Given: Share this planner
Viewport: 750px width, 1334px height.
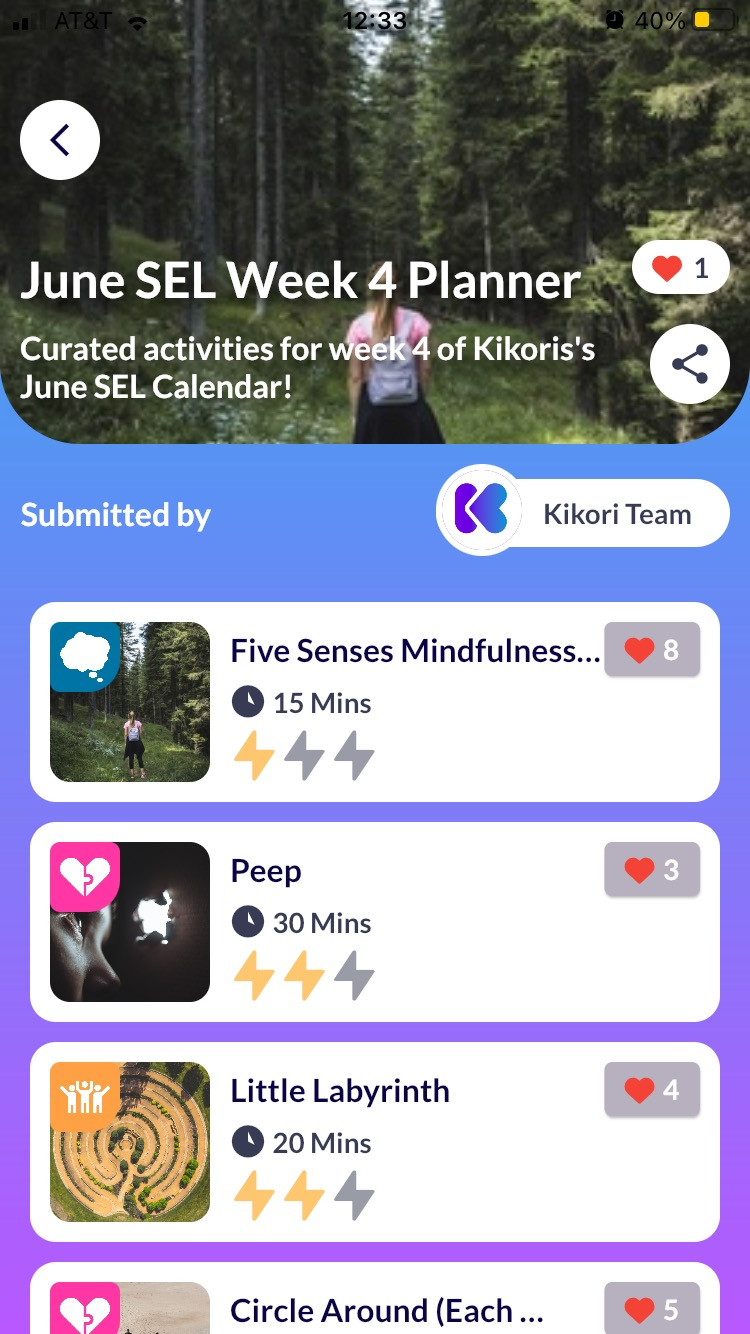Looking at the screenshot, I should point(690,364).
